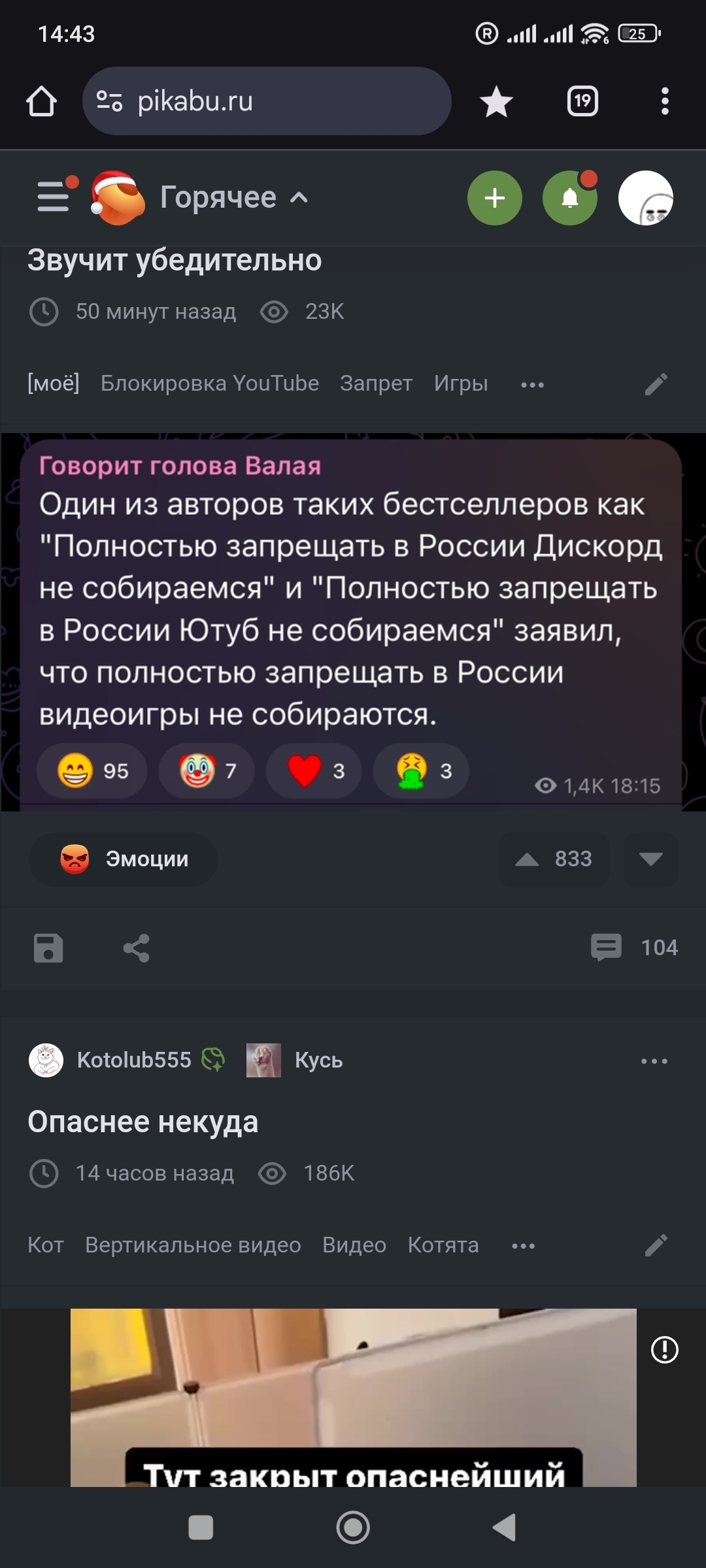706x1568 pixels.
Task: Open the Вертикальное видео tag
Action: (x=193, y=1245)
